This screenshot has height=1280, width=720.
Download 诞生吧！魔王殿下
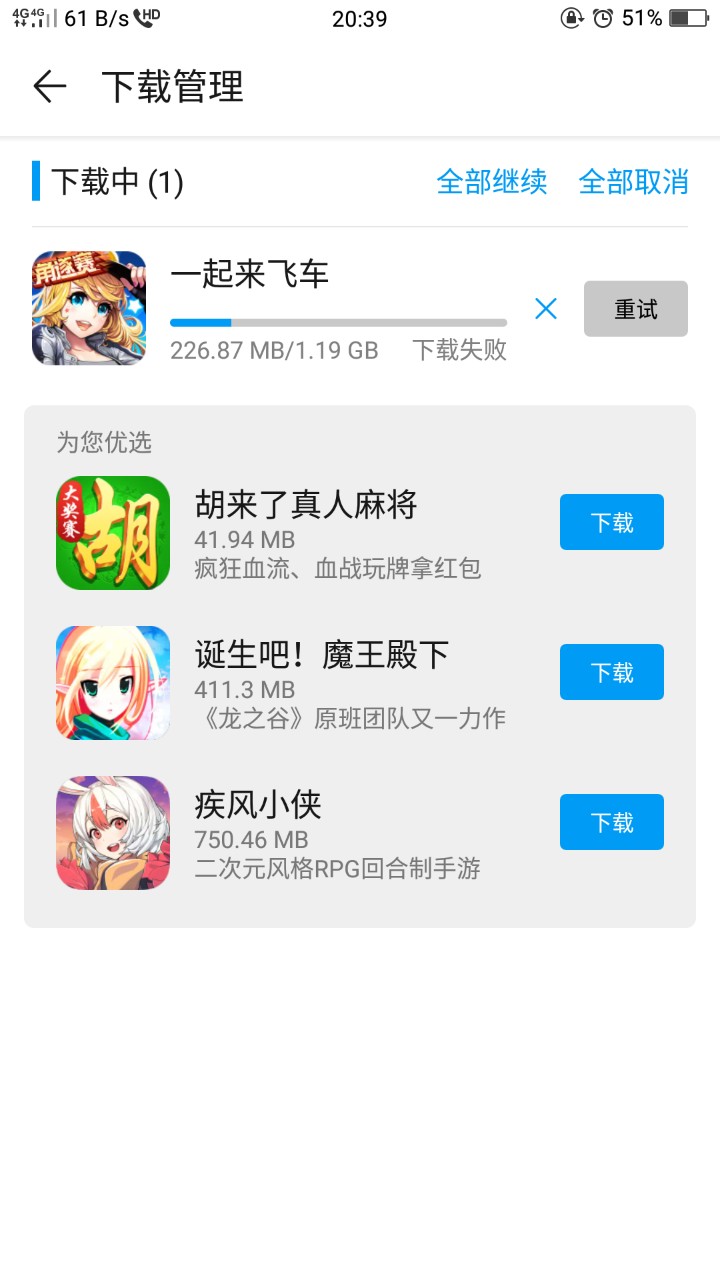[611, 672]
